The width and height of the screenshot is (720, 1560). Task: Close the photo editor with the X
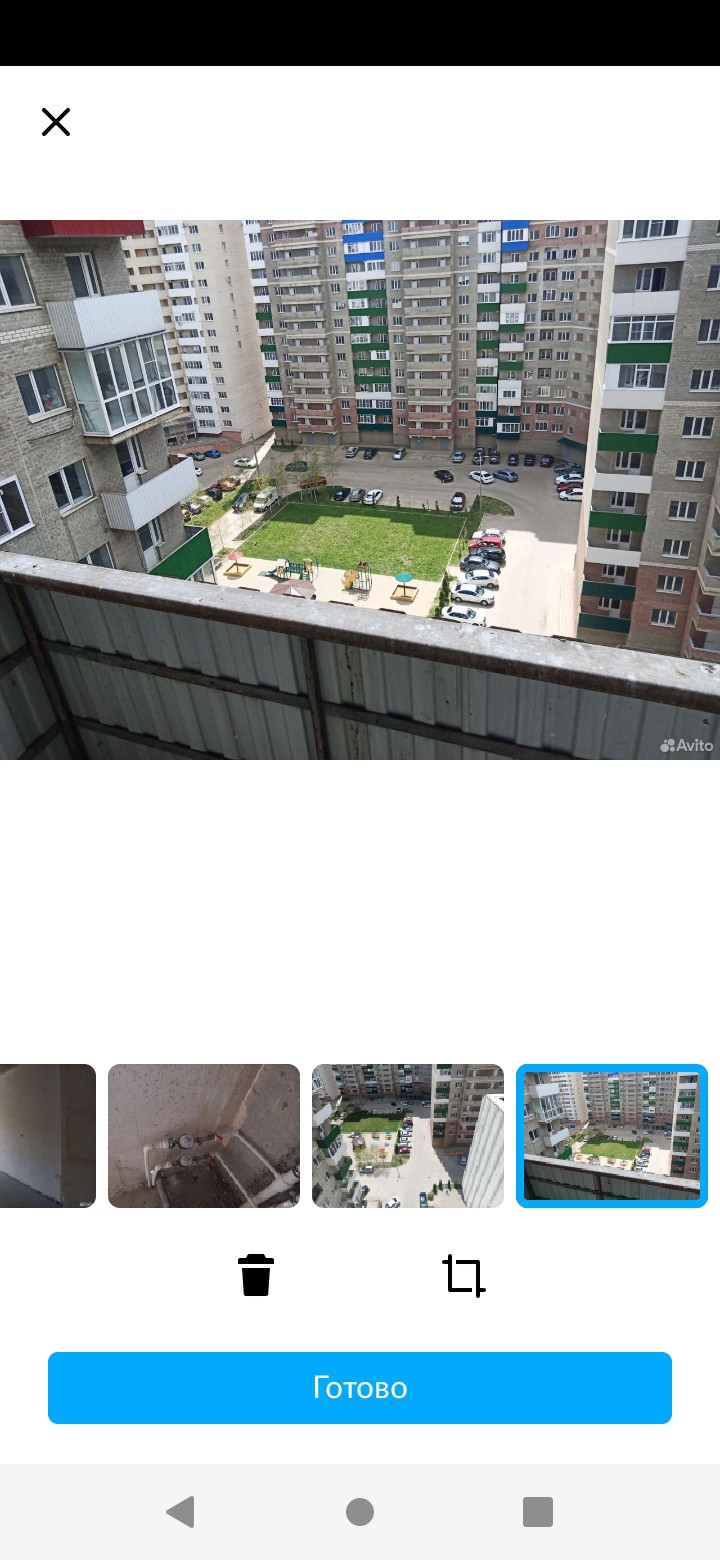click(x=56, y=122)
